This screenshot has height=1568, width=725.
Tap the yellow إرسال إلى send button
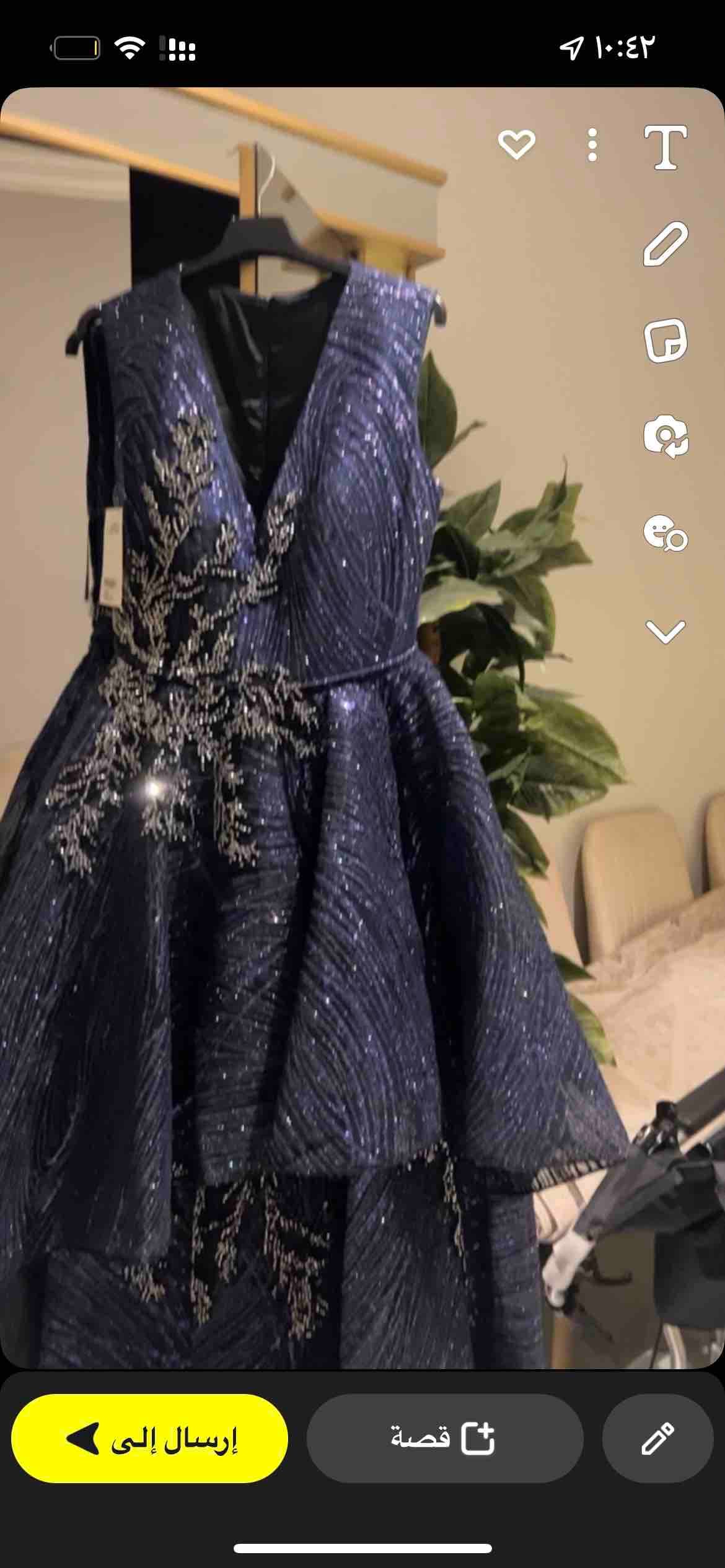(150, 1439)
